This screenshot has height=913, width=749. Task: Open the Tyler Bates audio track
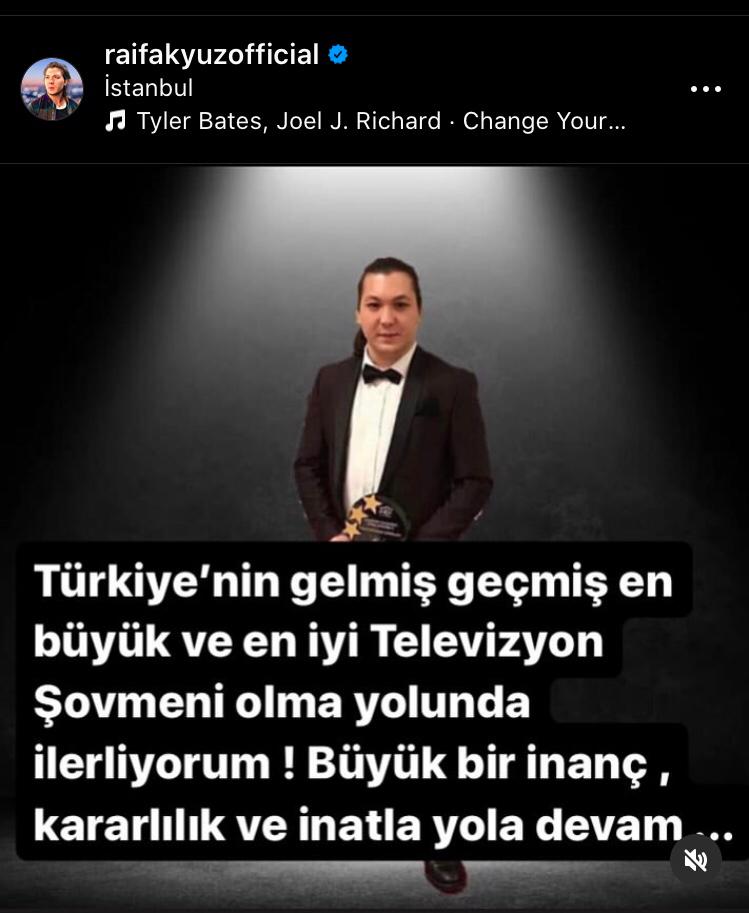[x=380, y=121]
